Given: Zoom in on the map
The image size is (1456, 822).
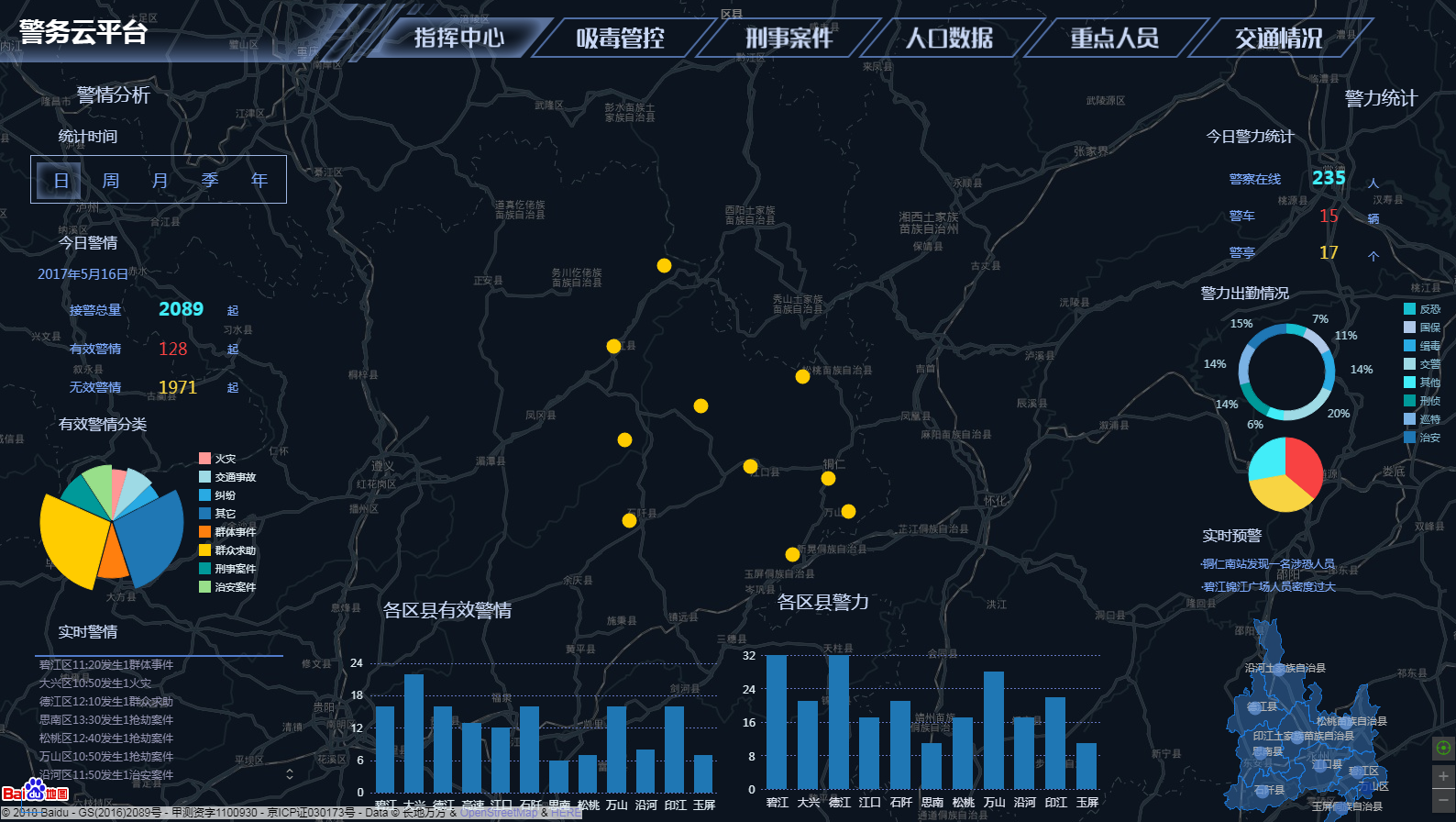Looking at the screenshot, I should coord(1443,776).
